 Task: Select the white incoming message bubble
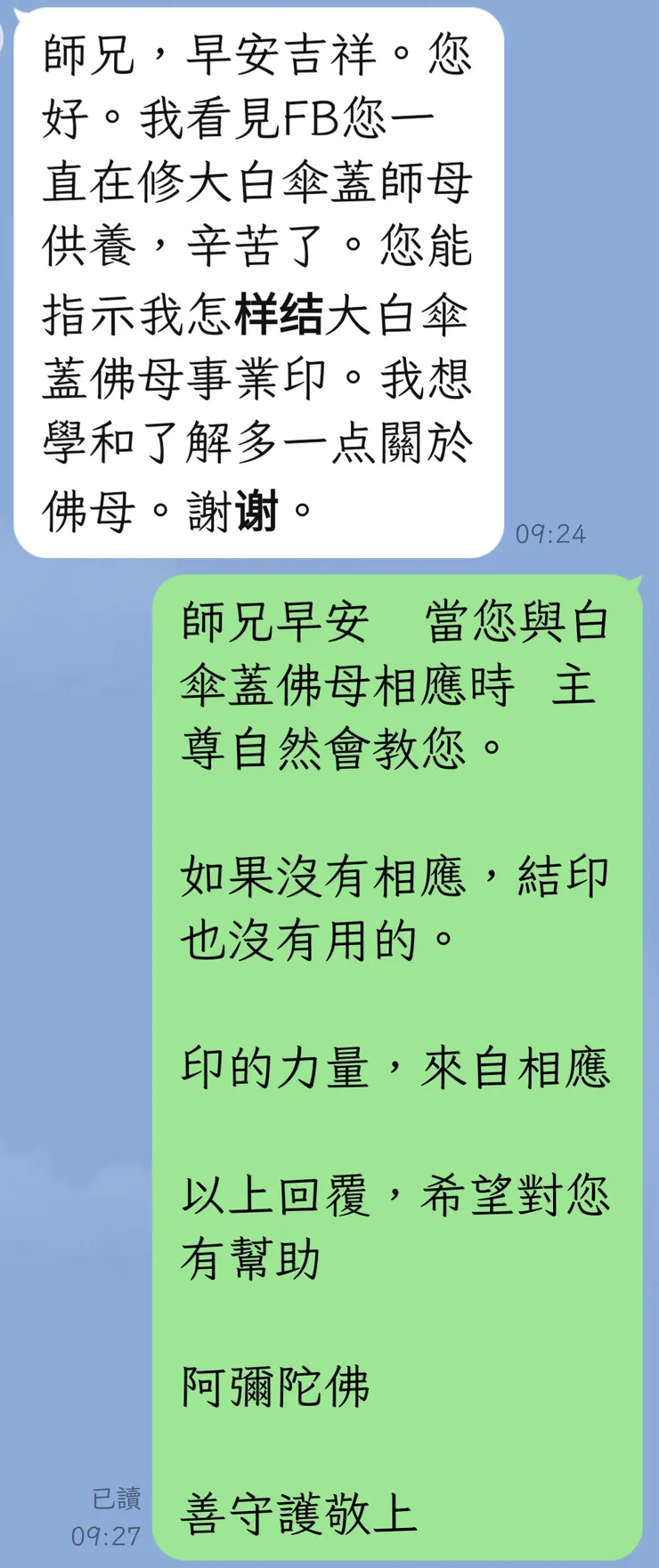pyautogui.click(x=258, y=276)
